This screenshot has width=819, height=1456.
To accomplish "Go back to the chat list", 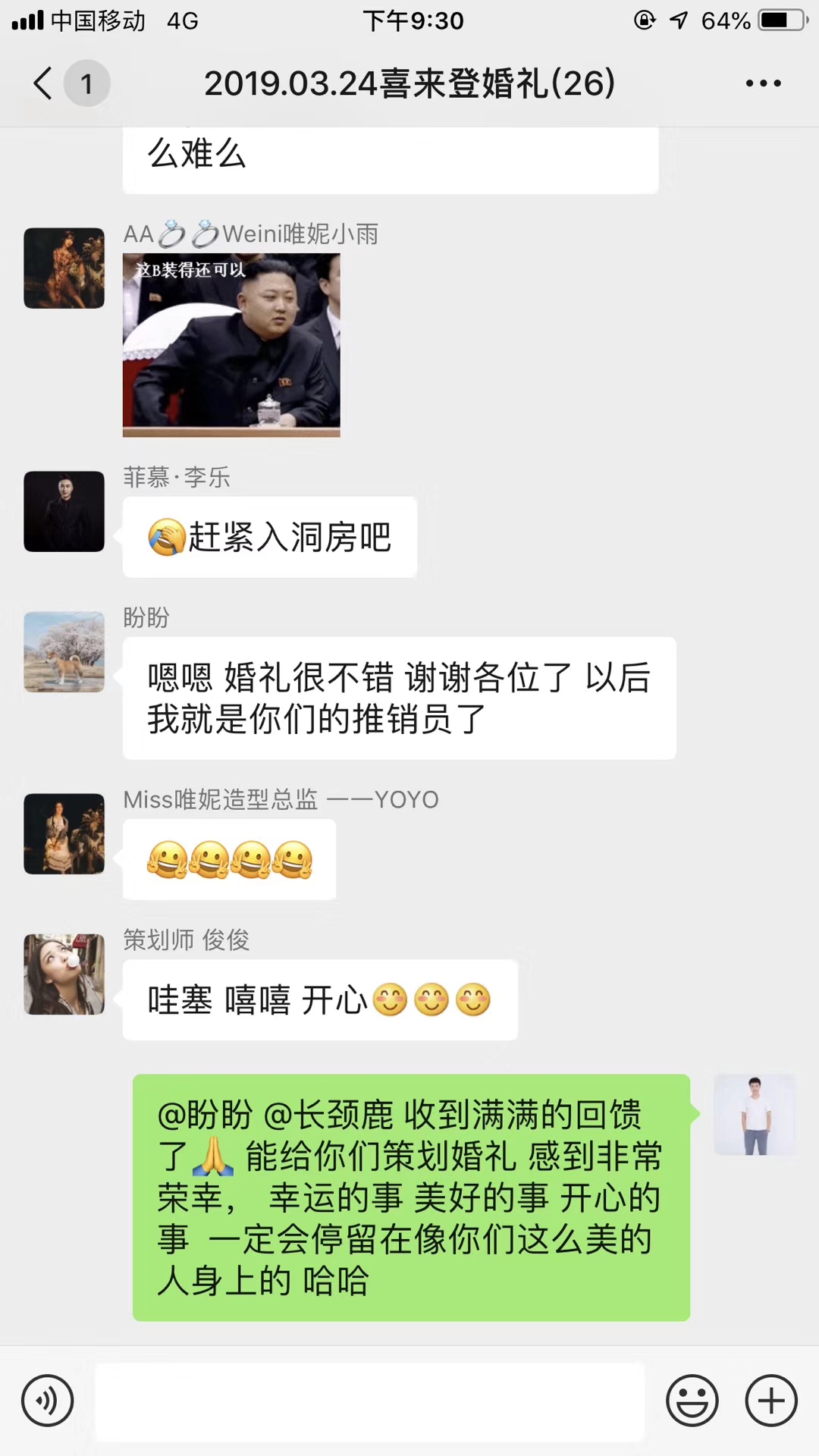I will 44,83.
